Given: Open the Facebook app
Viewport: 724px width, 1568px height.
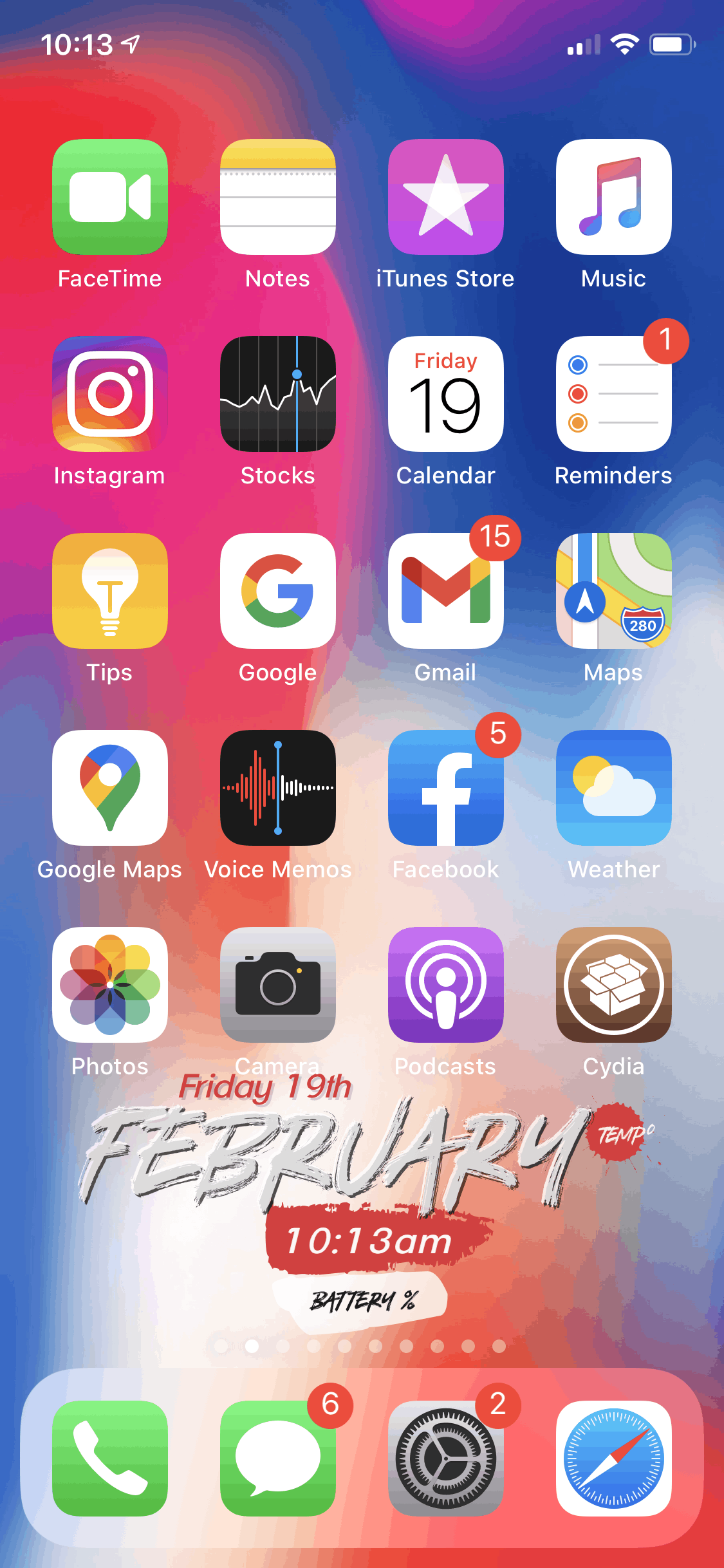Looking at the screenshot, I should pos(445,788).
